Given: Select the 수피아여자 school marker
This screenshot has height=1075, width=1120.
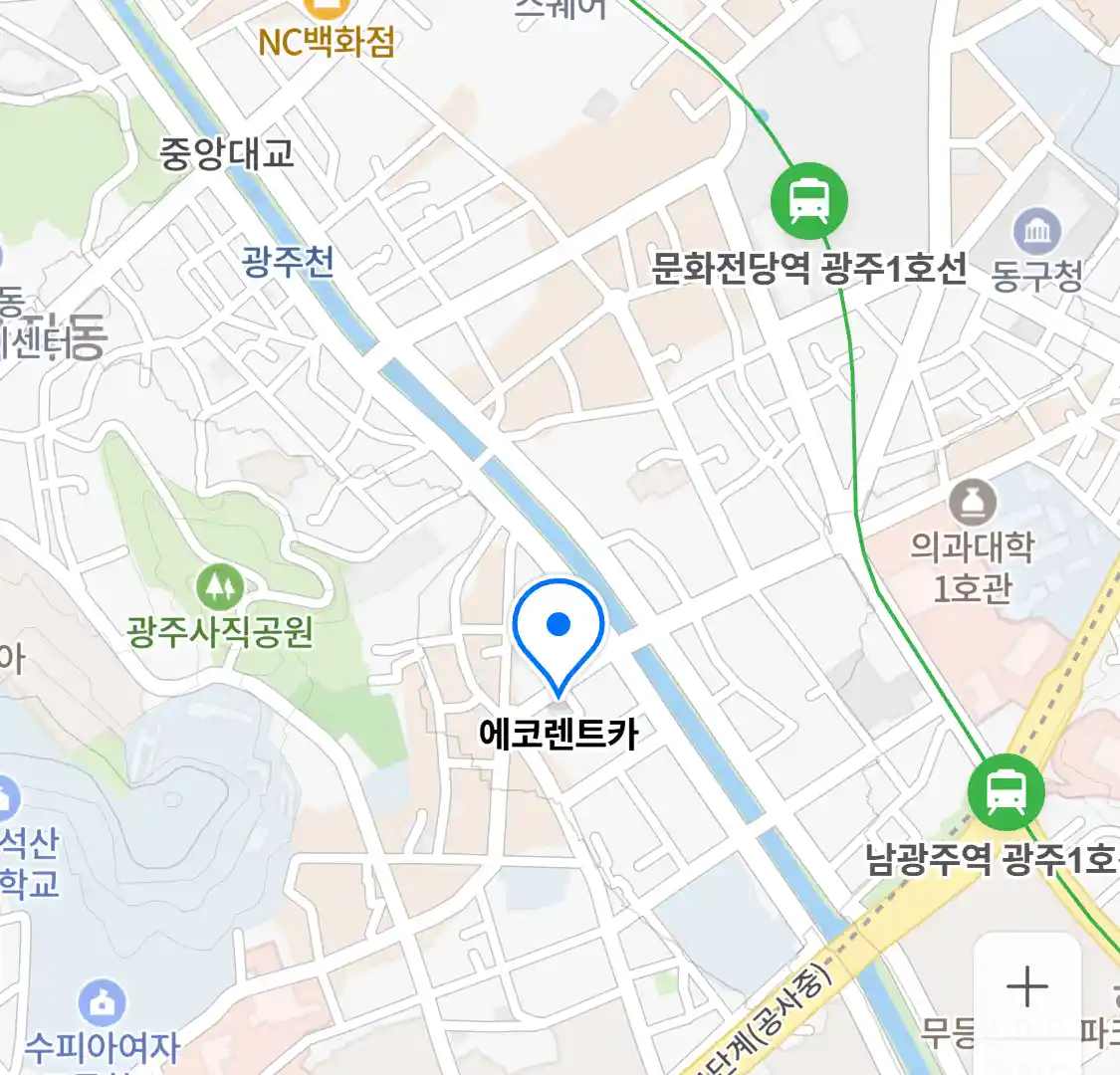Looking at the screenshot, I should coord(101,1004).
